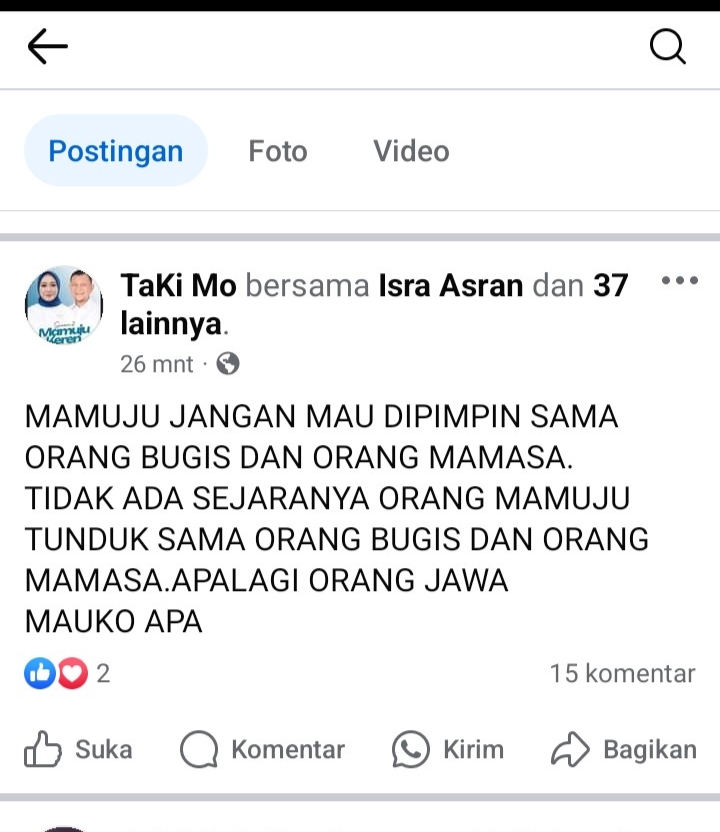Open TaKi Mo's profile picture
Viewport: 720px width, 832px height.
coord(64,306)
